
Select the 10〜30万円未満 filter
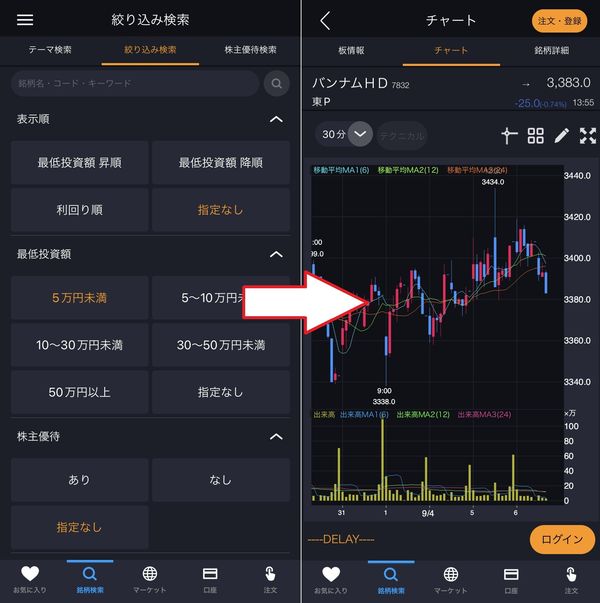click(x=80, y=345)
